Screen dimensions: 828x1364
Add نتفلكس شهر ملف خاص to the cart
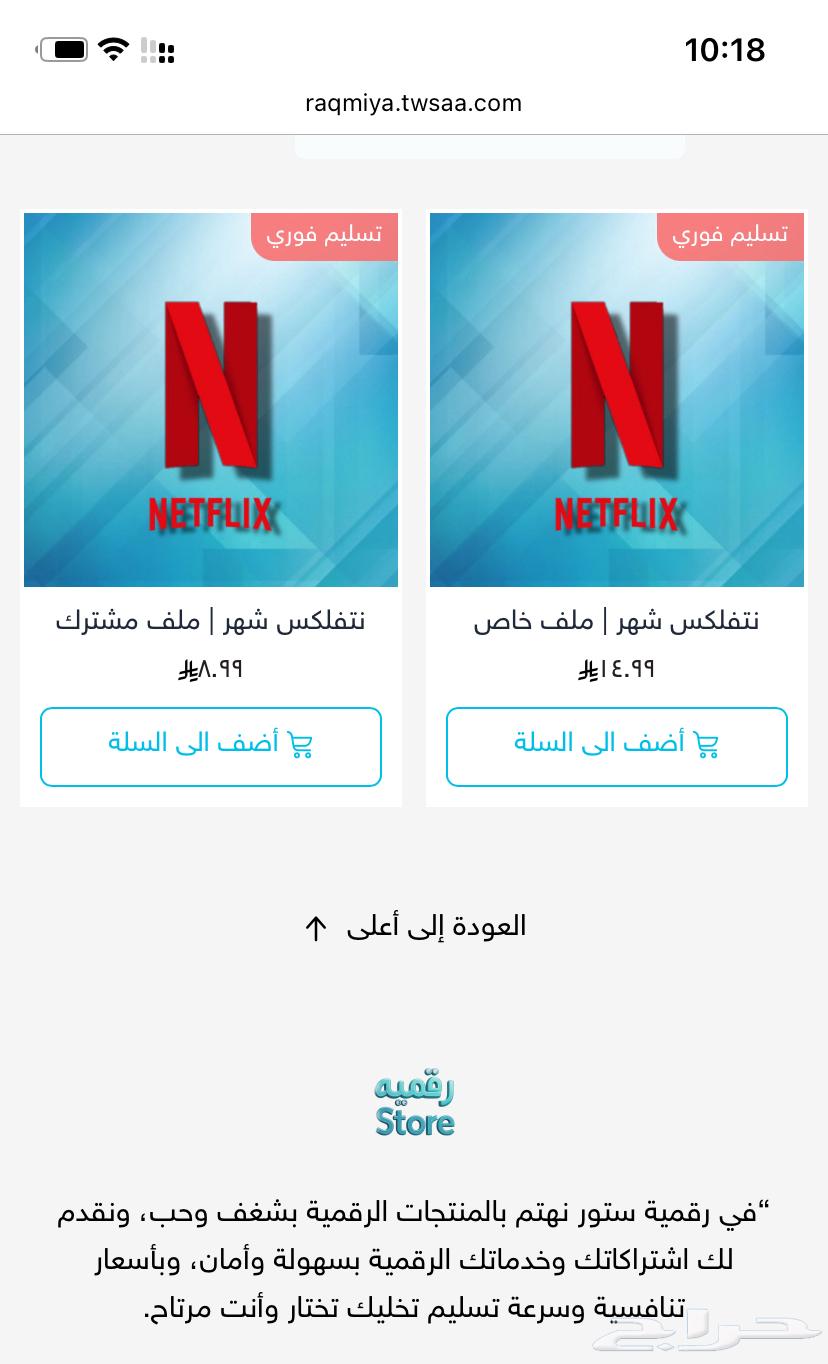[x=616, y=746]
